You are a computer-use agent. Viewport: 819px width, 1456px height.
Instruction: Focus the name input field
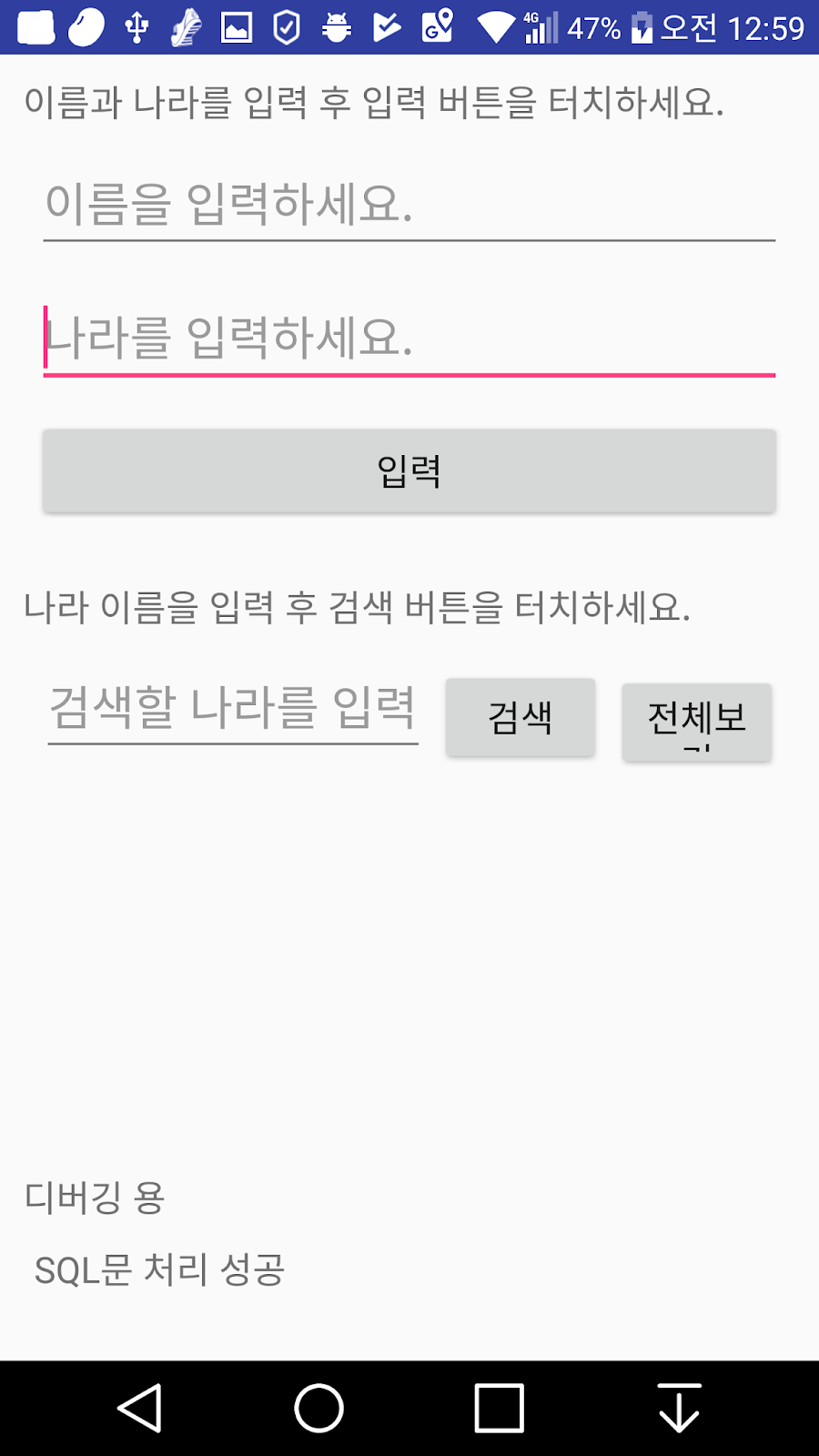coord(409,204)
